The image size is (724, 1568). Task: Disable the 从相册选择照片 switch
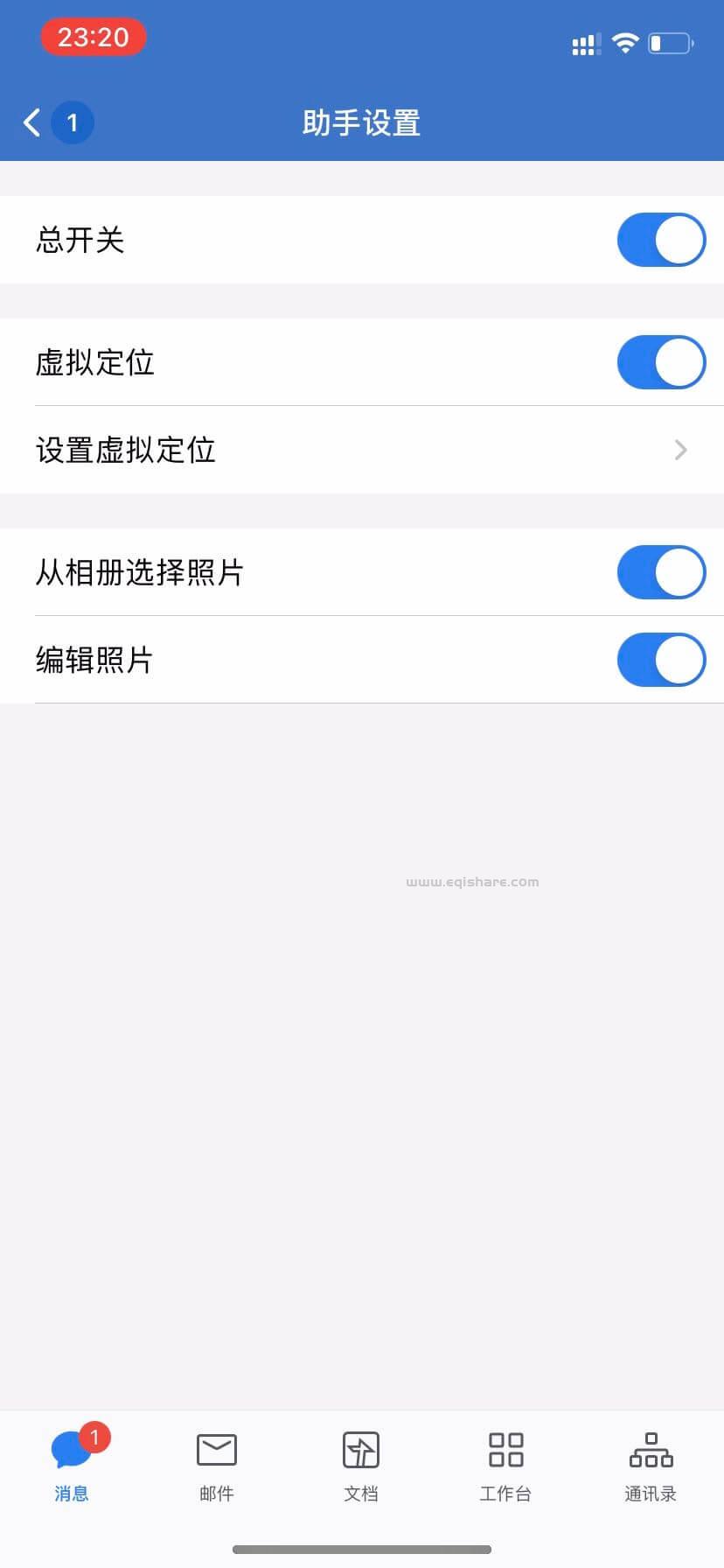tap(661, 571)
